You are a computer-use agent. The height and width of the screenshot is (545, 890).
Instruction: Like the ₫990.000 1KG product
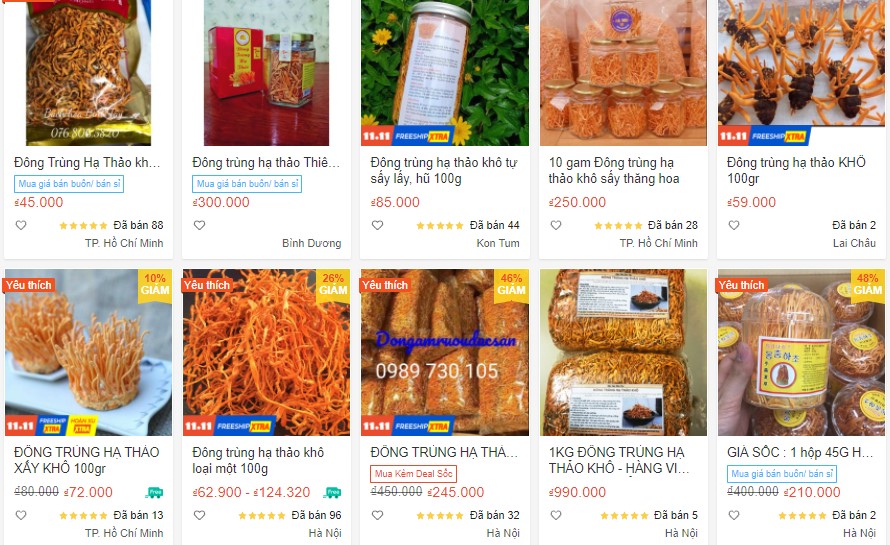click(555, 515)
